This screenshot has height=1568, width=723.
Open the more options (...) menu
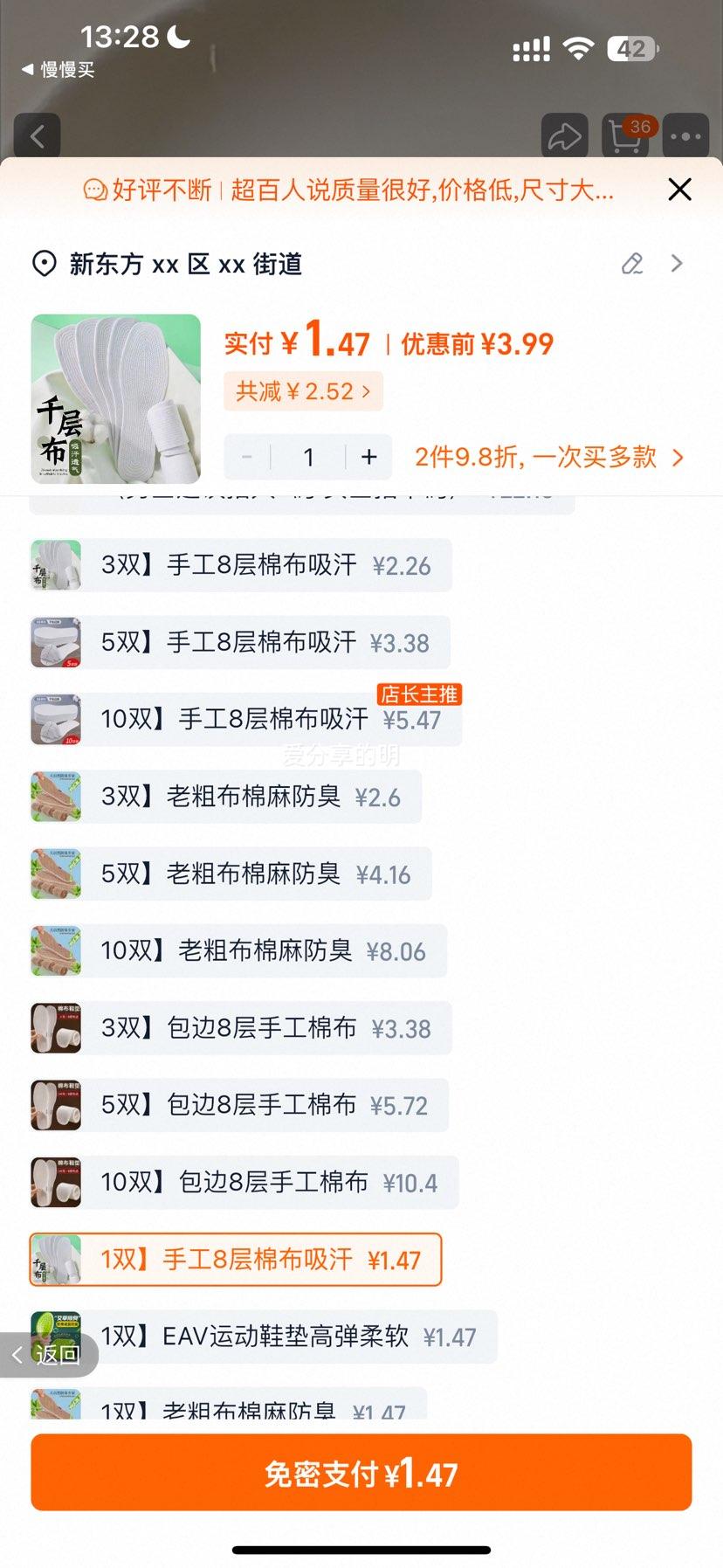[x=685, y=136]
